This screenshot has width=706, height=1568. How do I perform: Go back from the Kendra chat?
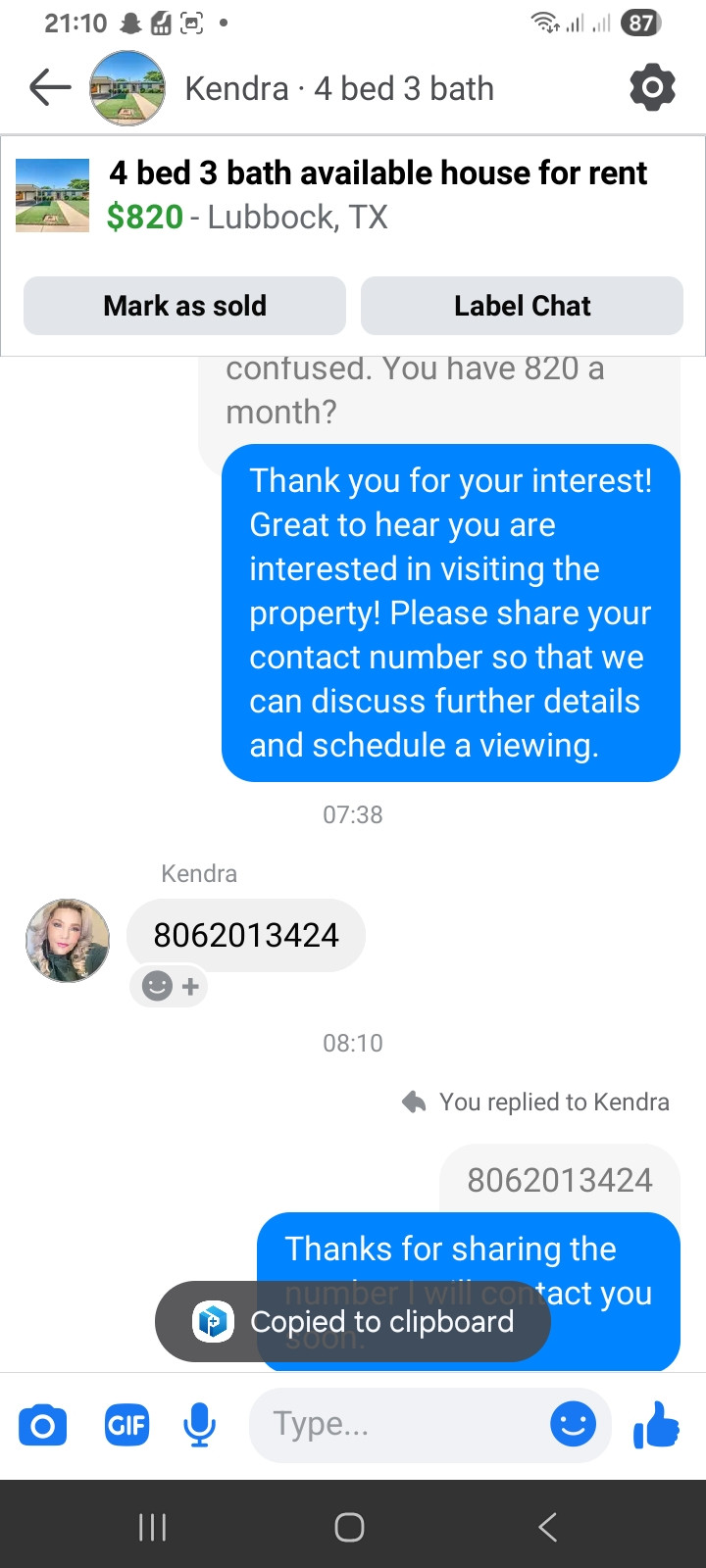pos(50,88)
